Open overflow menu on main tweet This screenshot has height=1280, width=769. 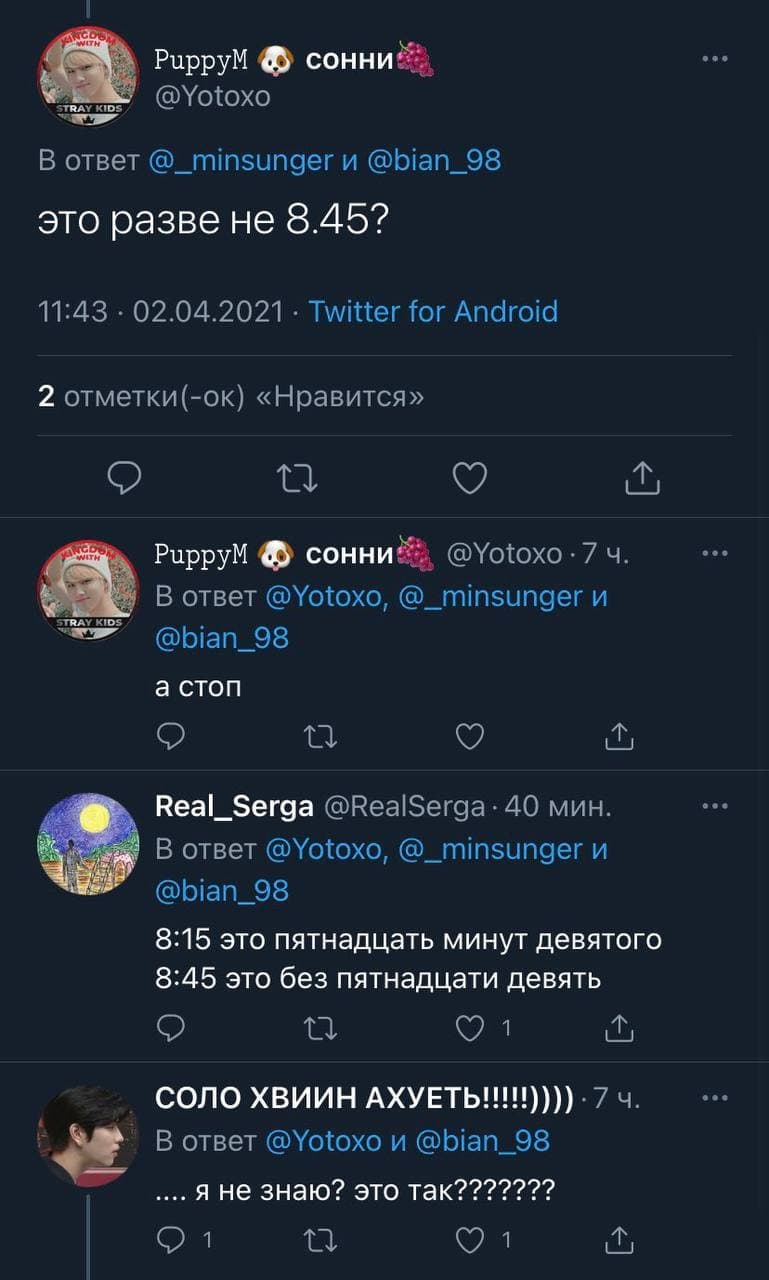pyautogui.click(x=714, y=60)
